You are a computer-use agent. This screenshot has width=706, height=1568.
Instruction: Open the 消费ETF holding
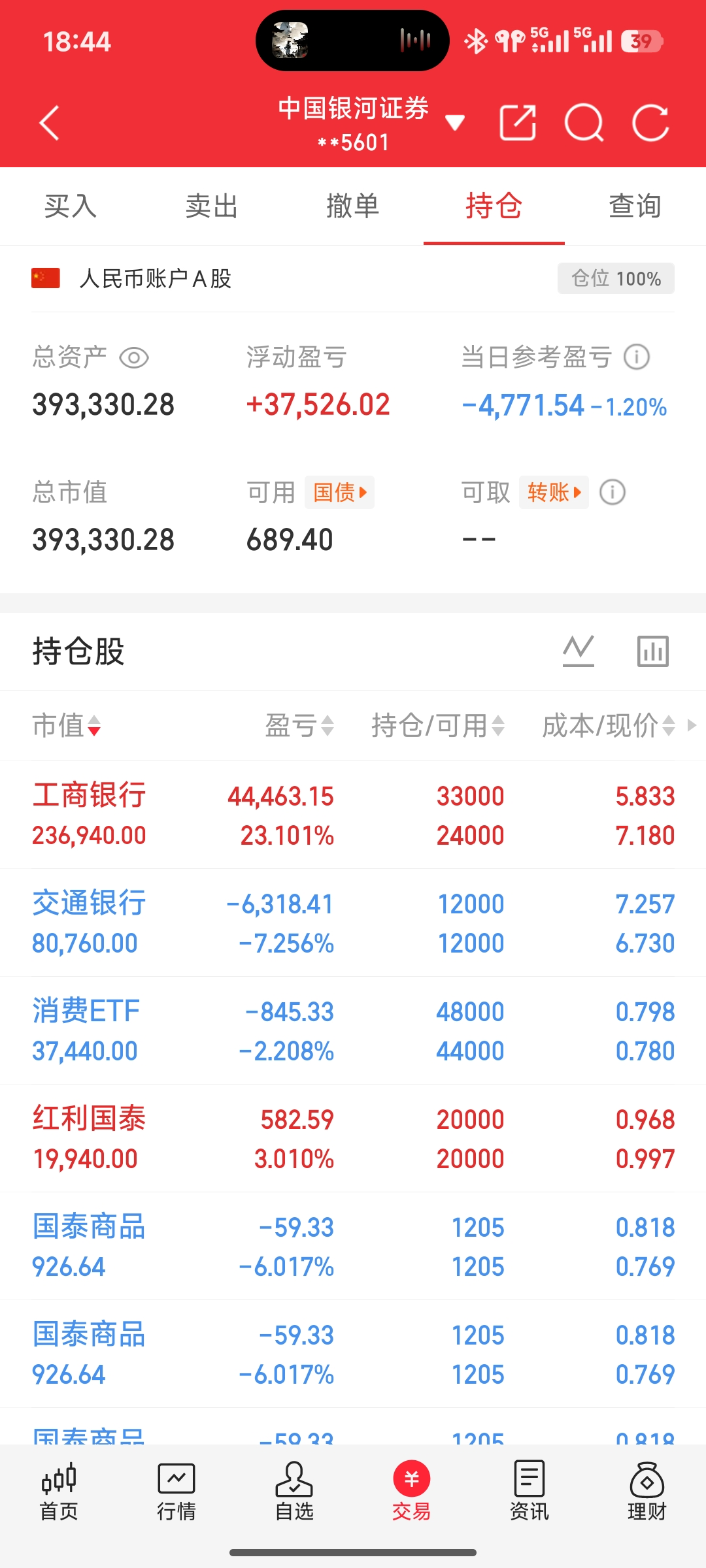(x=86, y=1011)
